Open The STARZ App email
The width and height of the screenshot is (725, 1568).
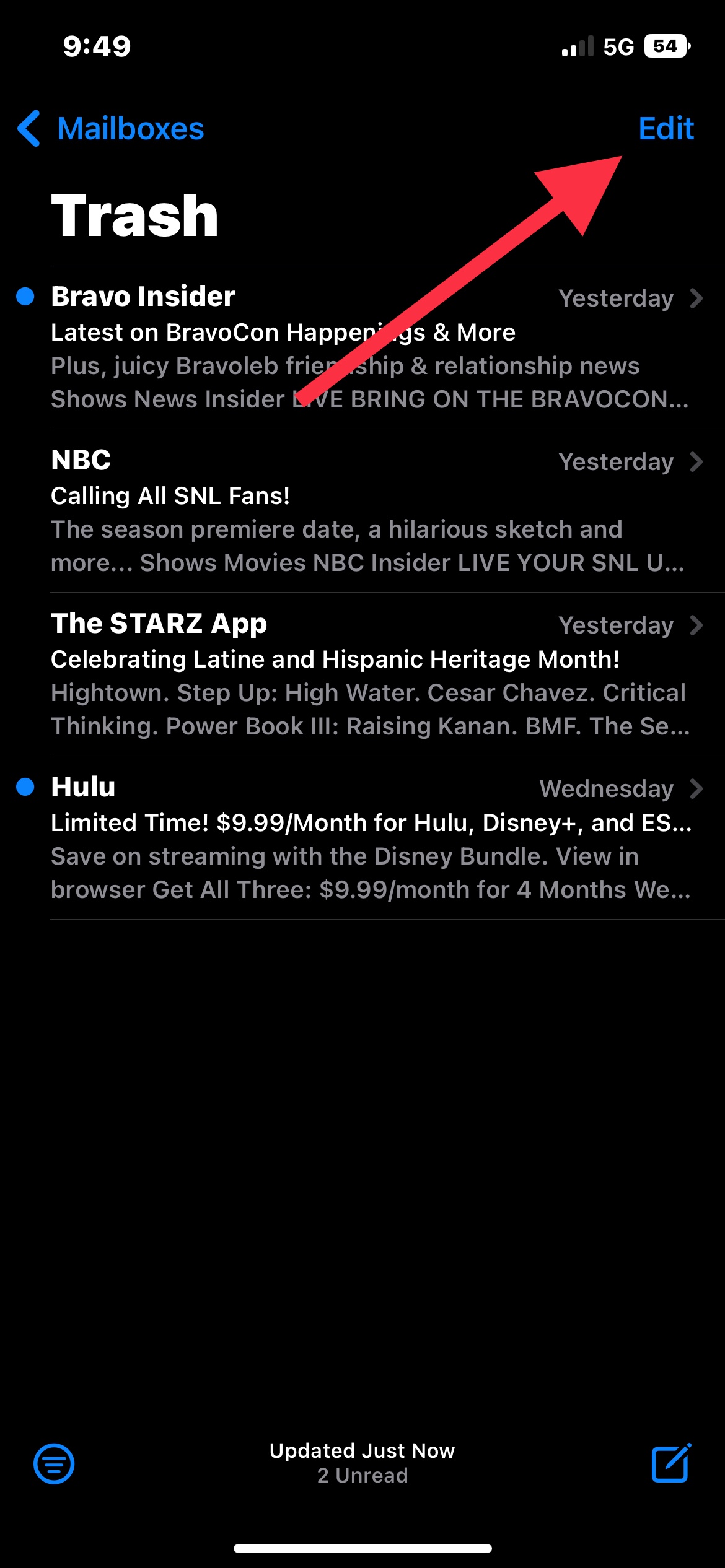tap(369, 674)
